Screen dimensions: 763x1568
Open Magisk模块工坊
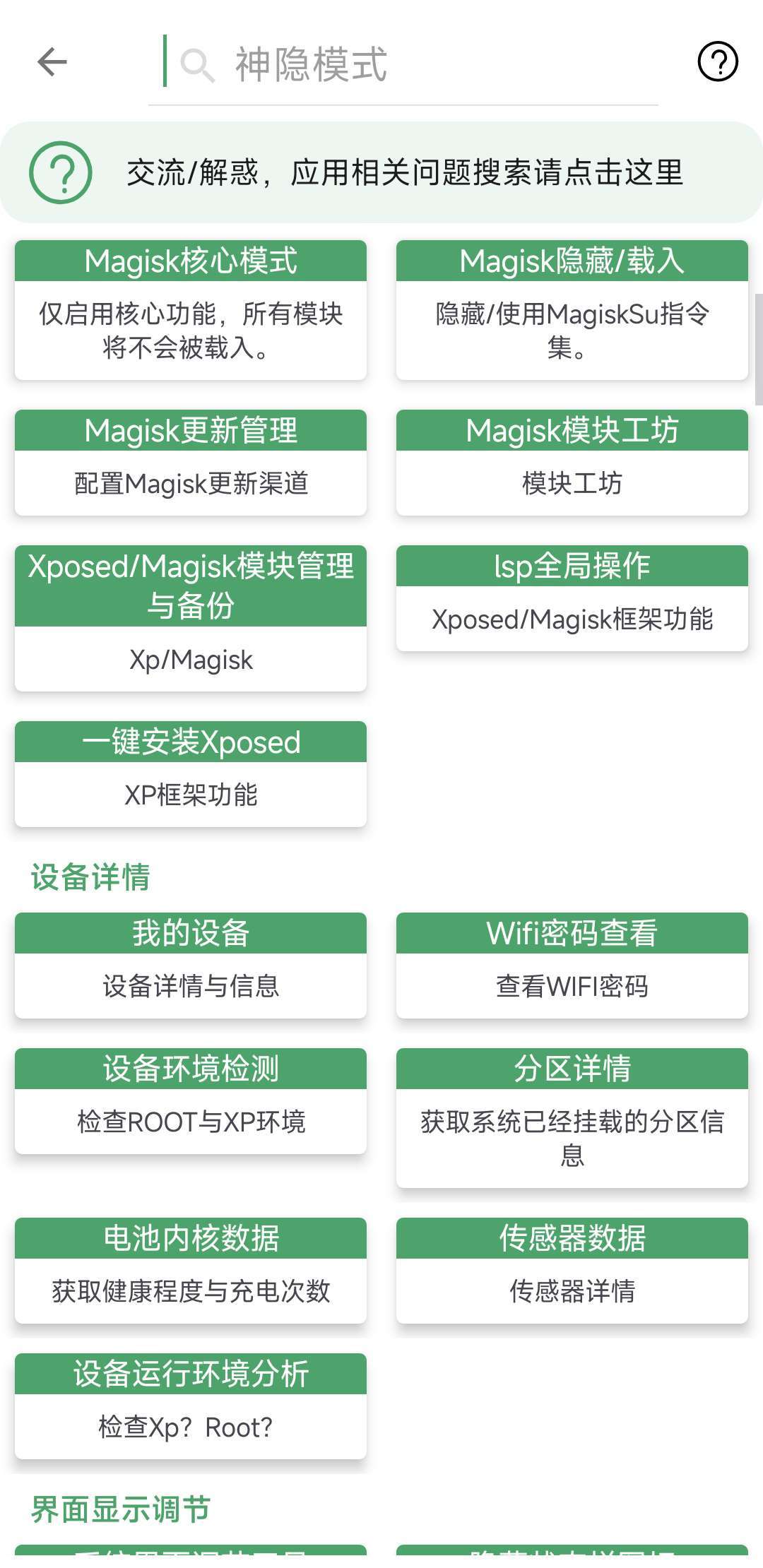572,459
